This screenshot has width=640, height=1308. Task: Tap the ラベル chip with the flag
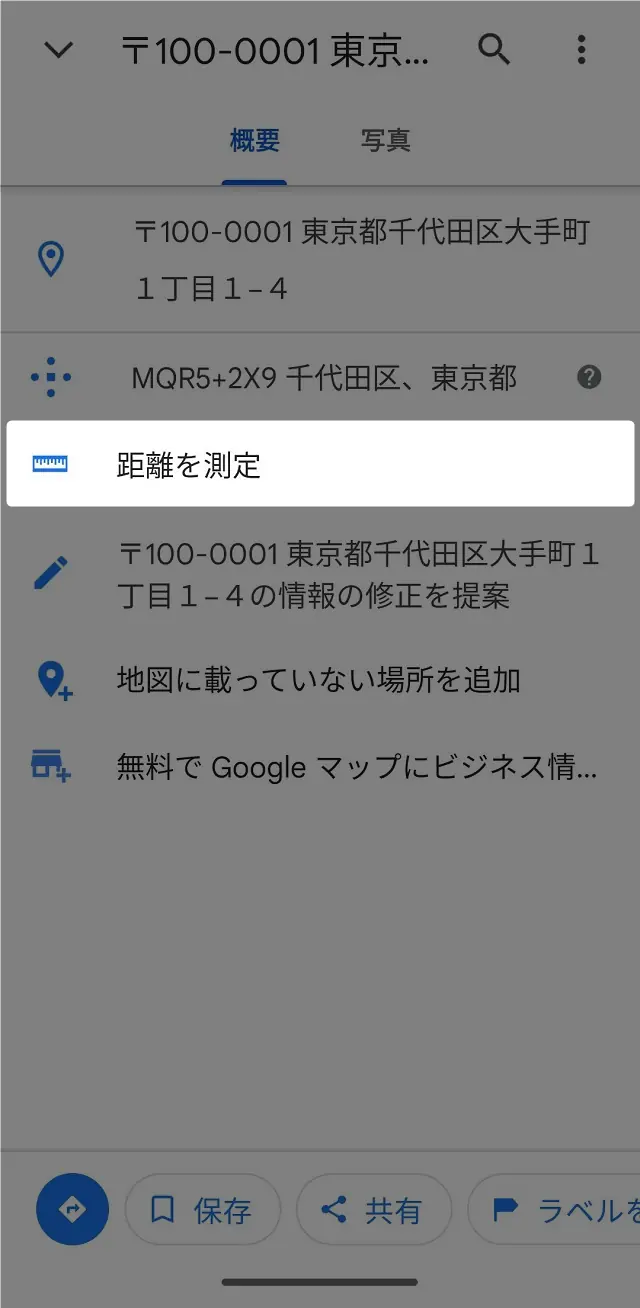click(x=553, y=1210)
